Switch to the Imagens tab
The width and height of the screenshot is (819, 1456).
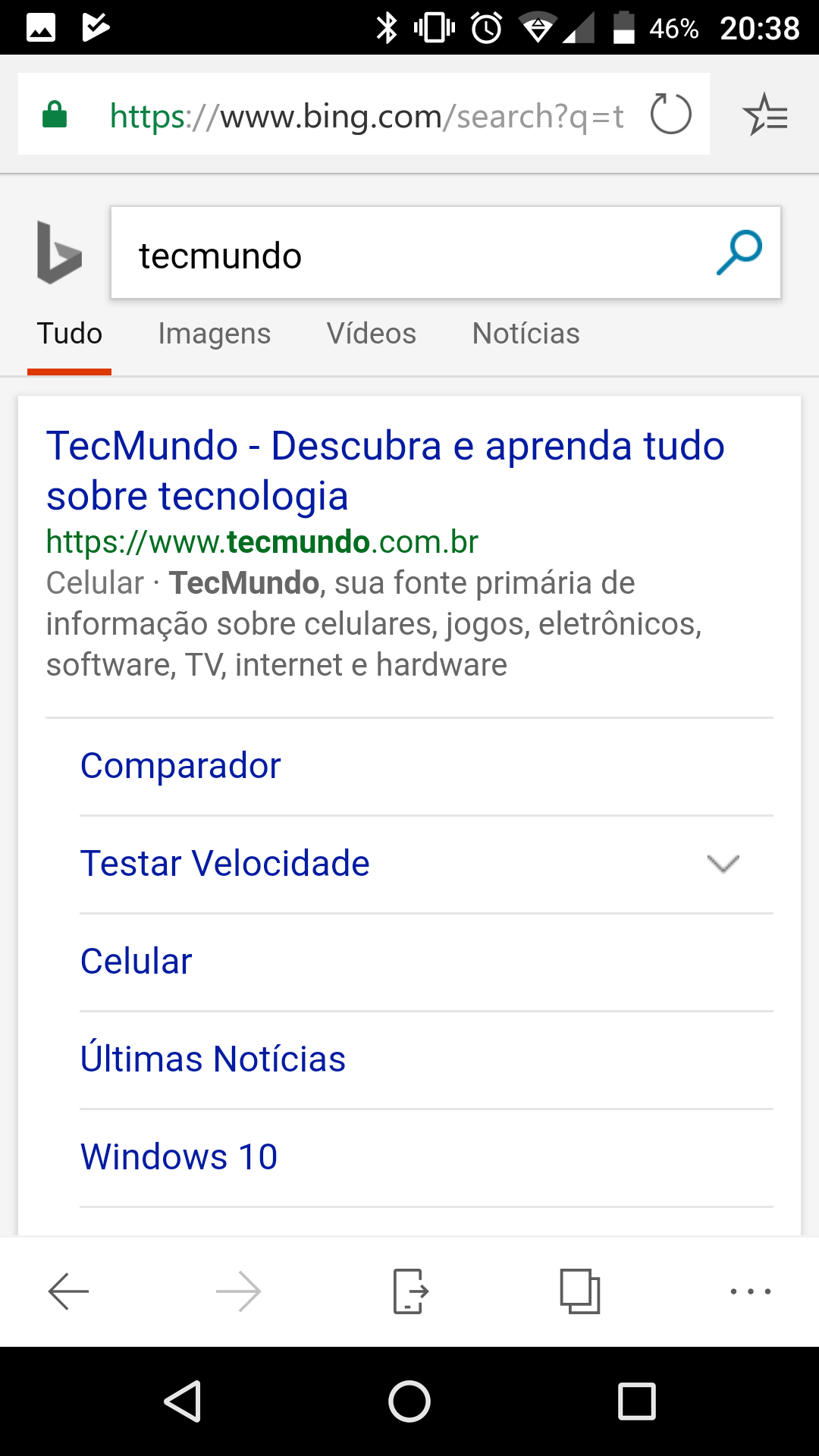[x=214, y=334]
